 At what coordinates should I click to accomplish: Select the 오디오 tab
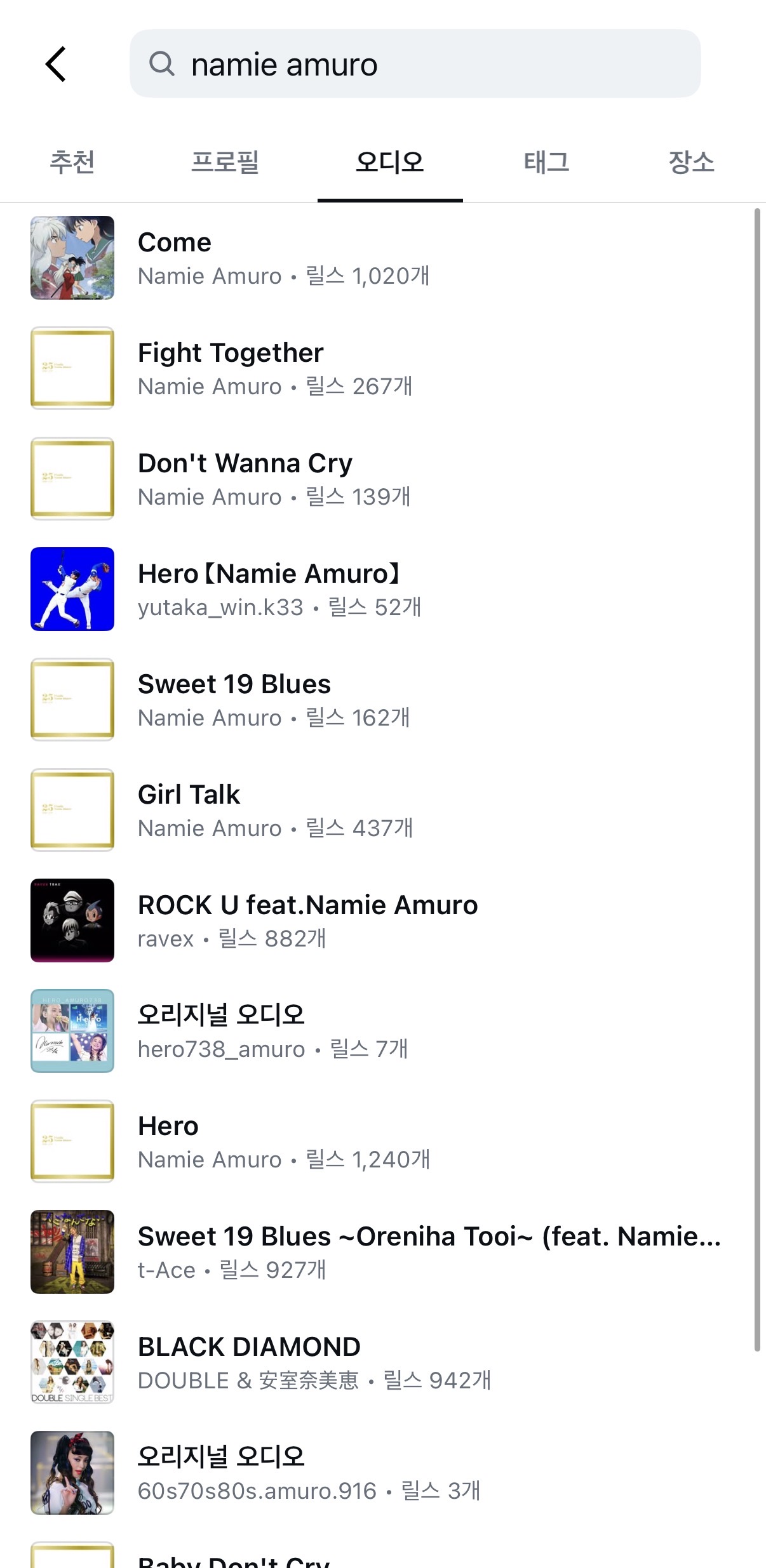point(389,163)
